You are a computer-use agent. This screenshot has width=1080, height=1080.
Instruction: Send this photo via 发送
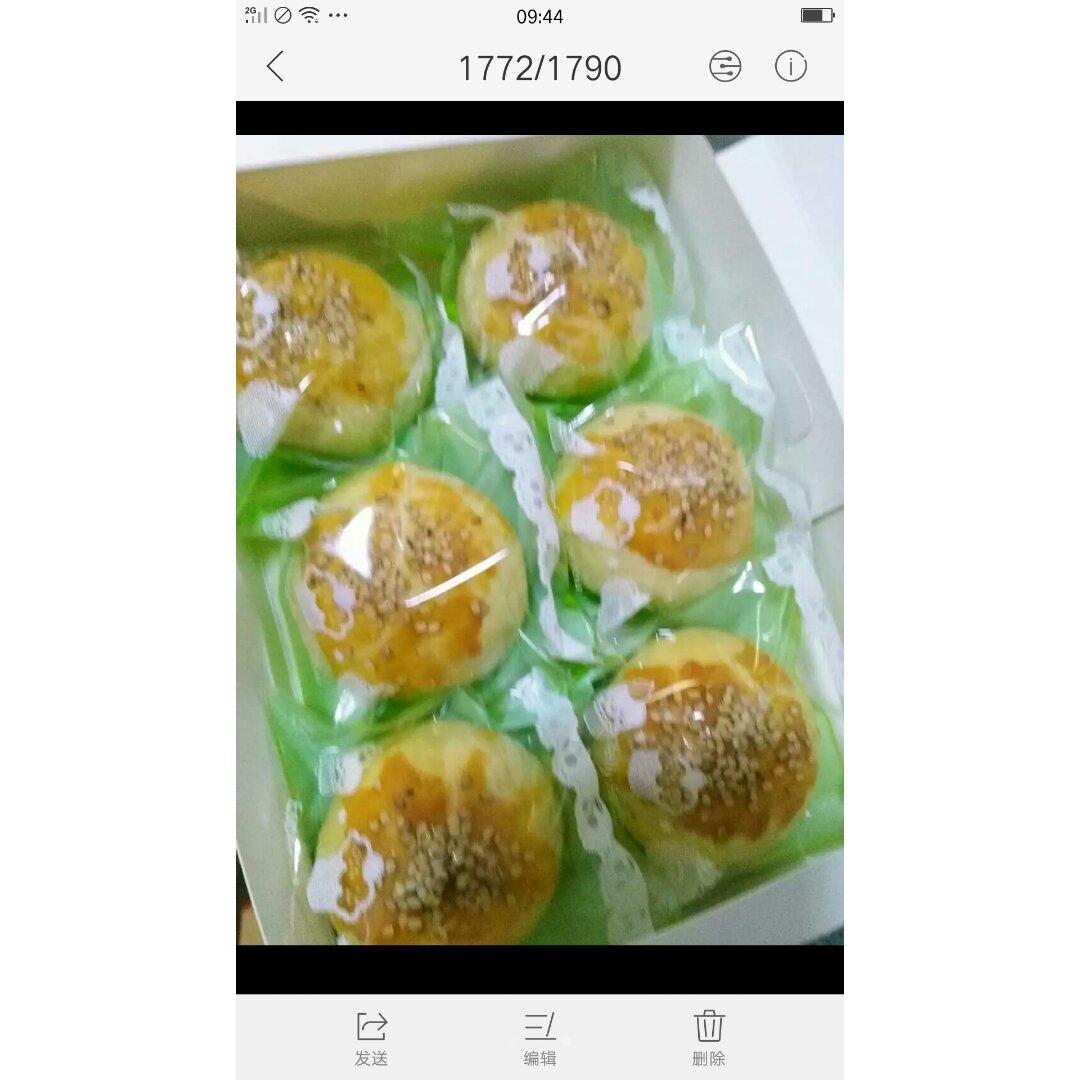(371, 1038)
